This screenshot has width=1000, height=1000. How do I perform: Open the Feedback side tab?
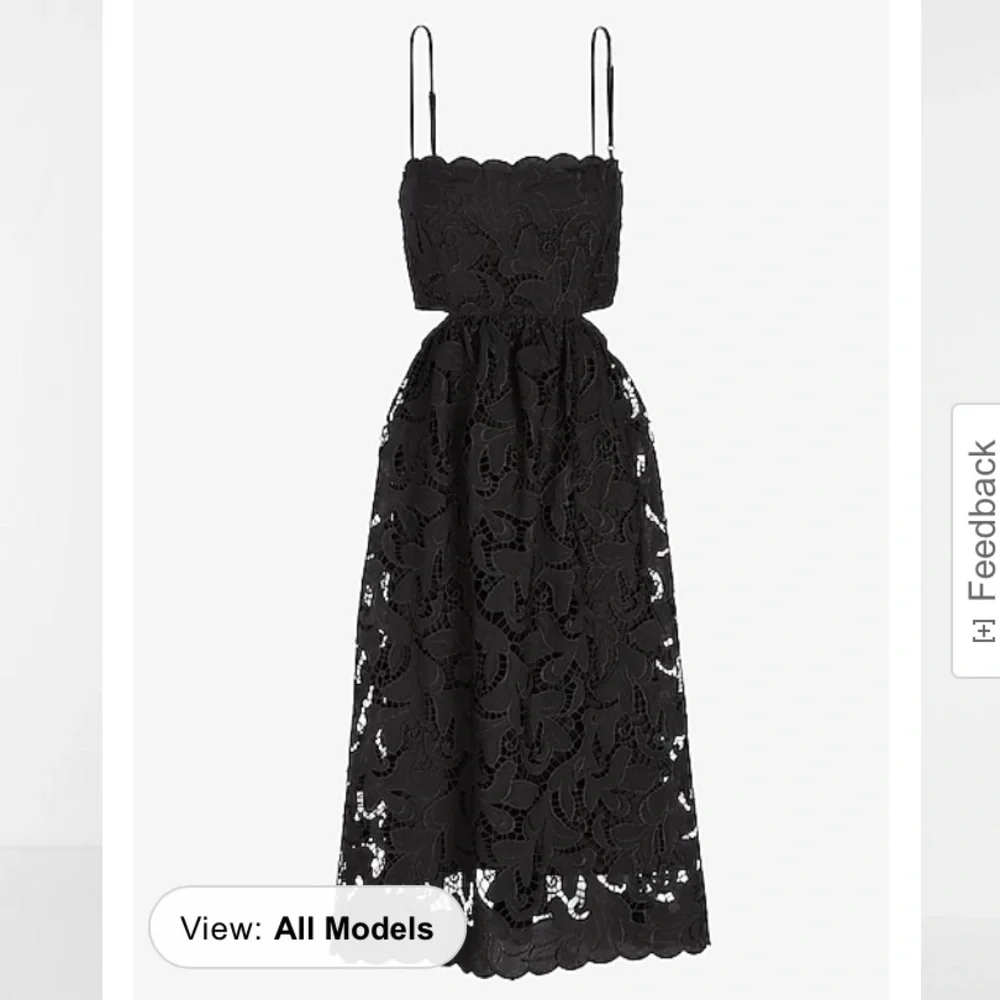click(977, 540)
